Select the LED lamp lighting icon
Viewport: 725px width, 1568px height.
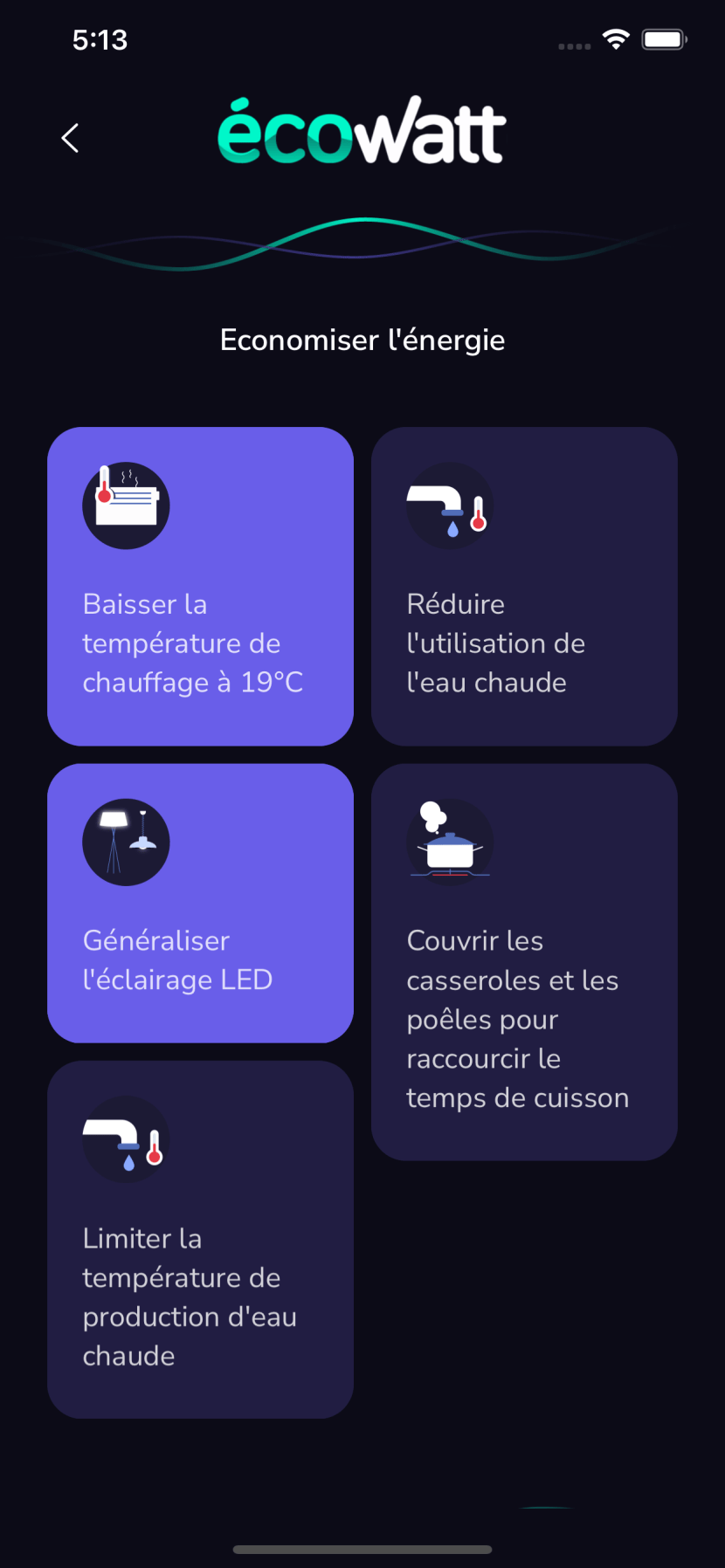tap(126, 842)
